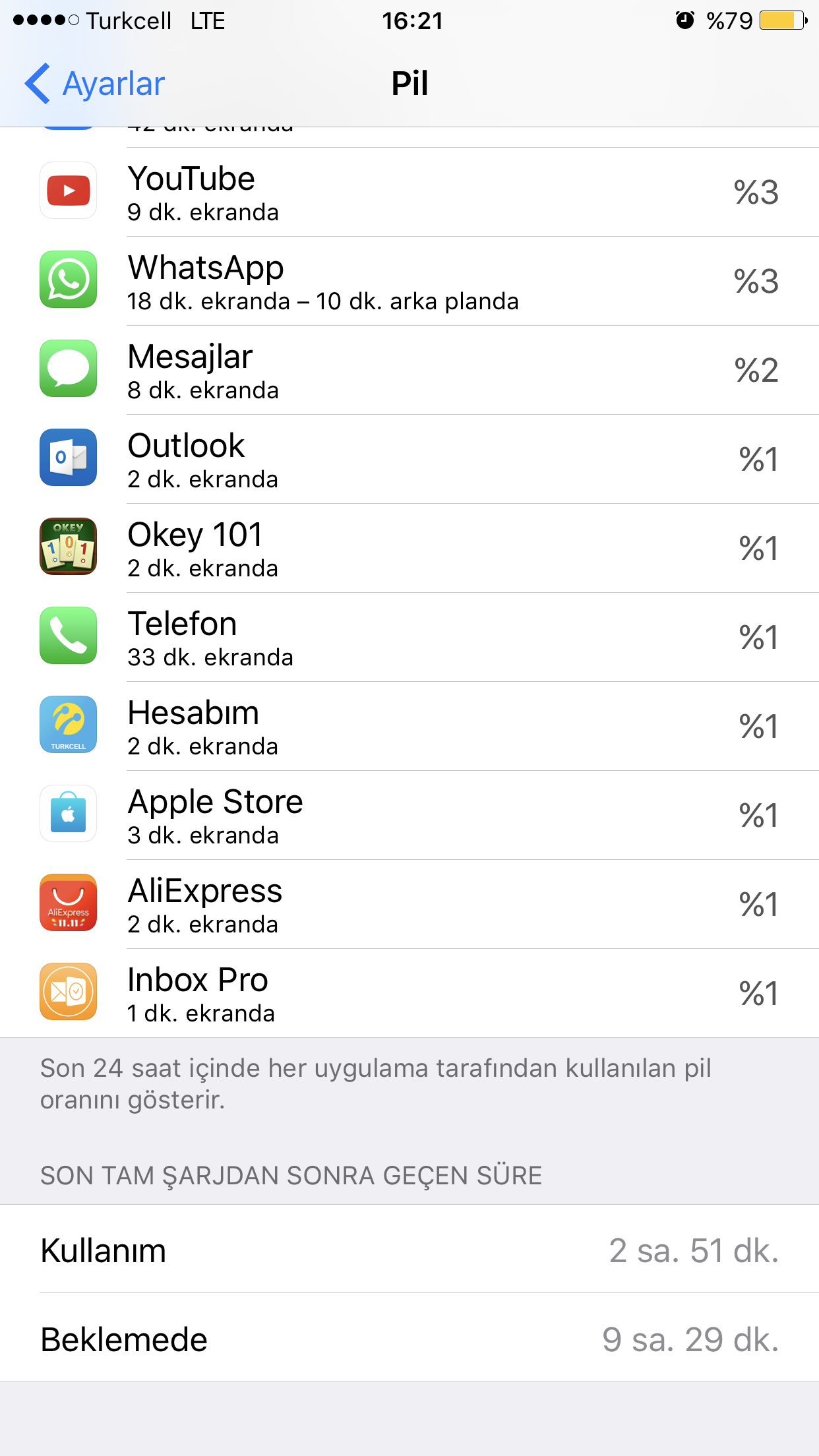
Task: Go back to Ayarlar
Action: (94, 84)
